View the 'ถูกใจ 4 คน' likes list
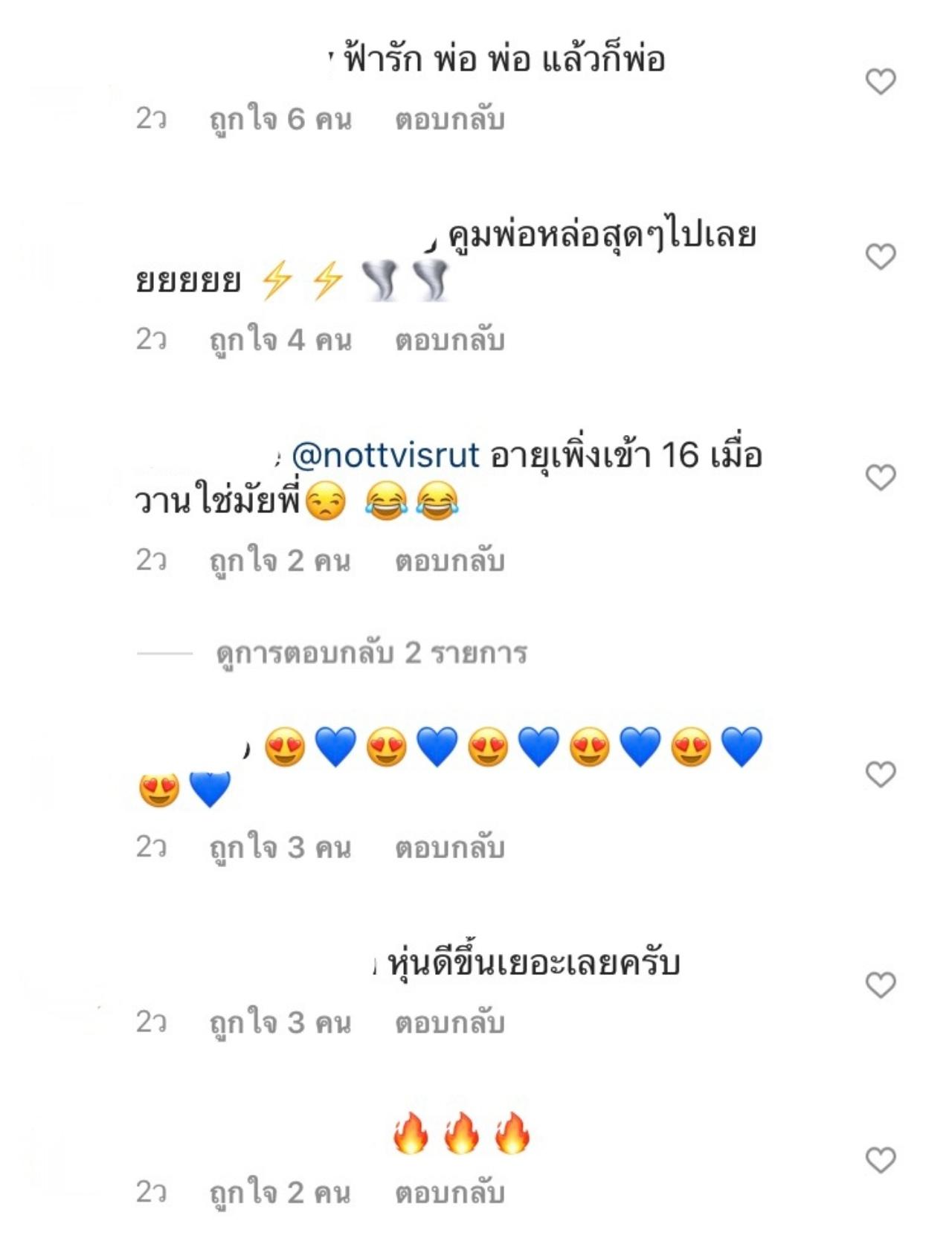This screenshot has width=952, height=1250. tap(280, 340)
